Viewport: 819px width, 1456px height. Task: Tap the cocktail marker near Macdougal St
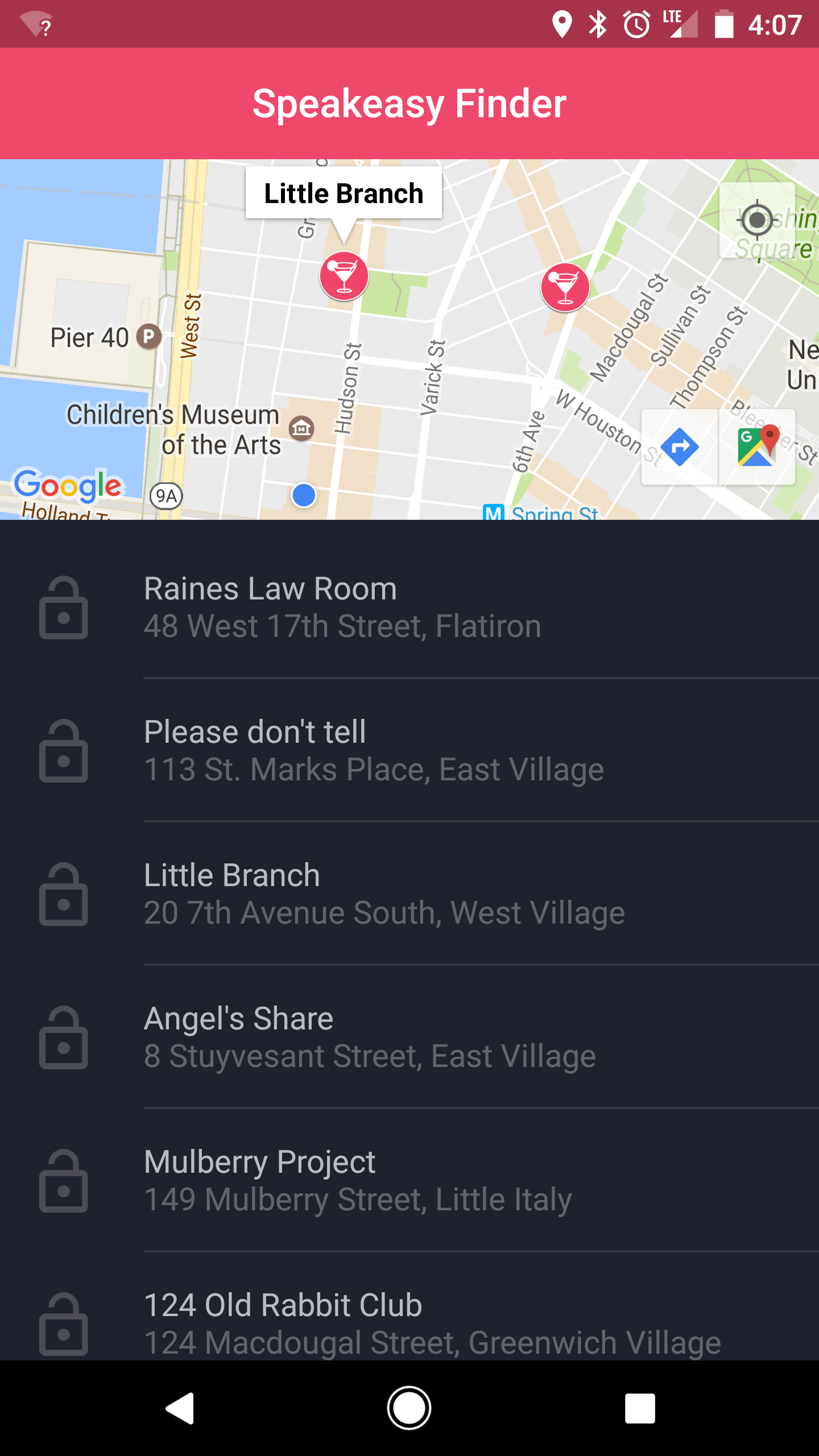(x=565, y=287)
